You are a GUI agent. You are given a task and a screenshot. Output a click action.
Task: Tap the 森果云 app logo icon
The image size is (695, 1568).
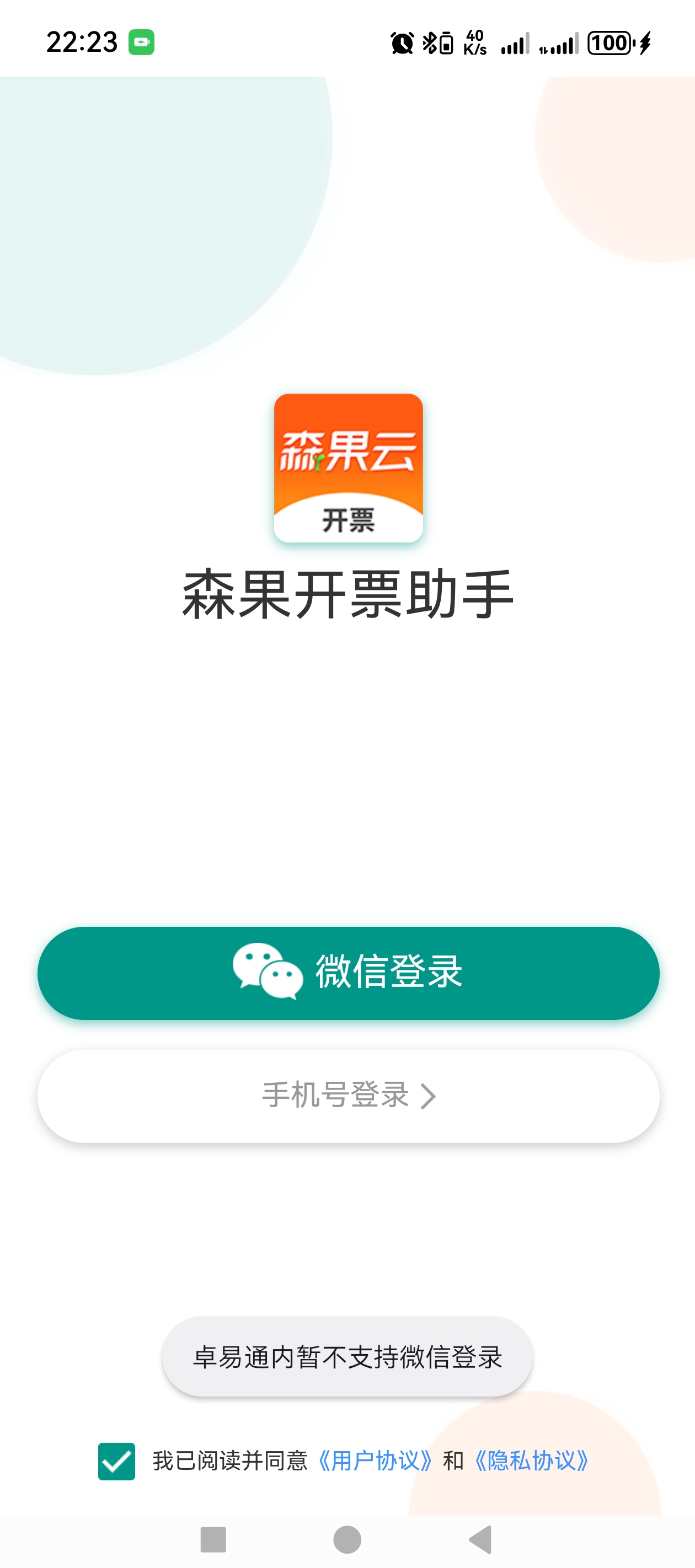tap(347, 469)
